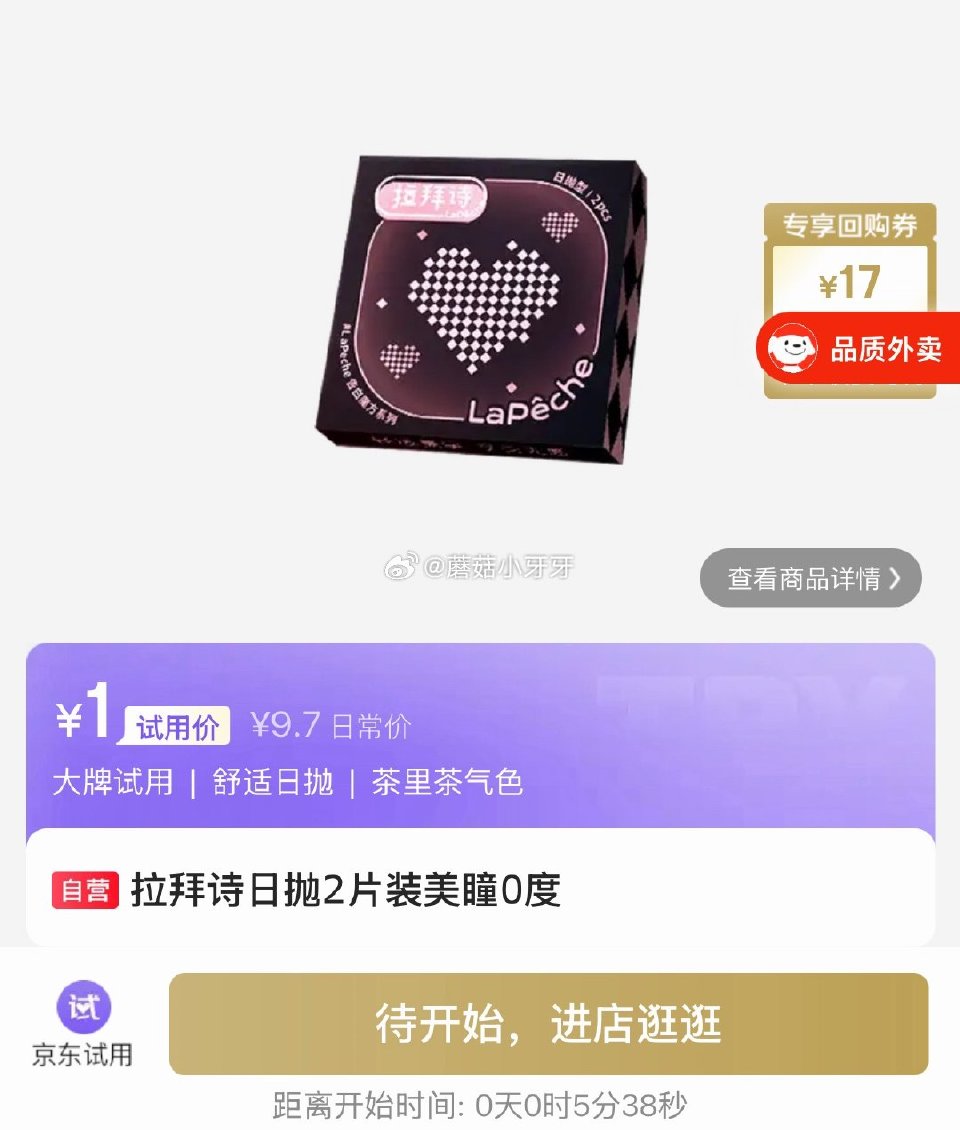This screenshot has height=1130, width=960.
Task: Click the product title 拉拜诗日抛2片装美瞳0度
Action: click(x=345, y=888)
